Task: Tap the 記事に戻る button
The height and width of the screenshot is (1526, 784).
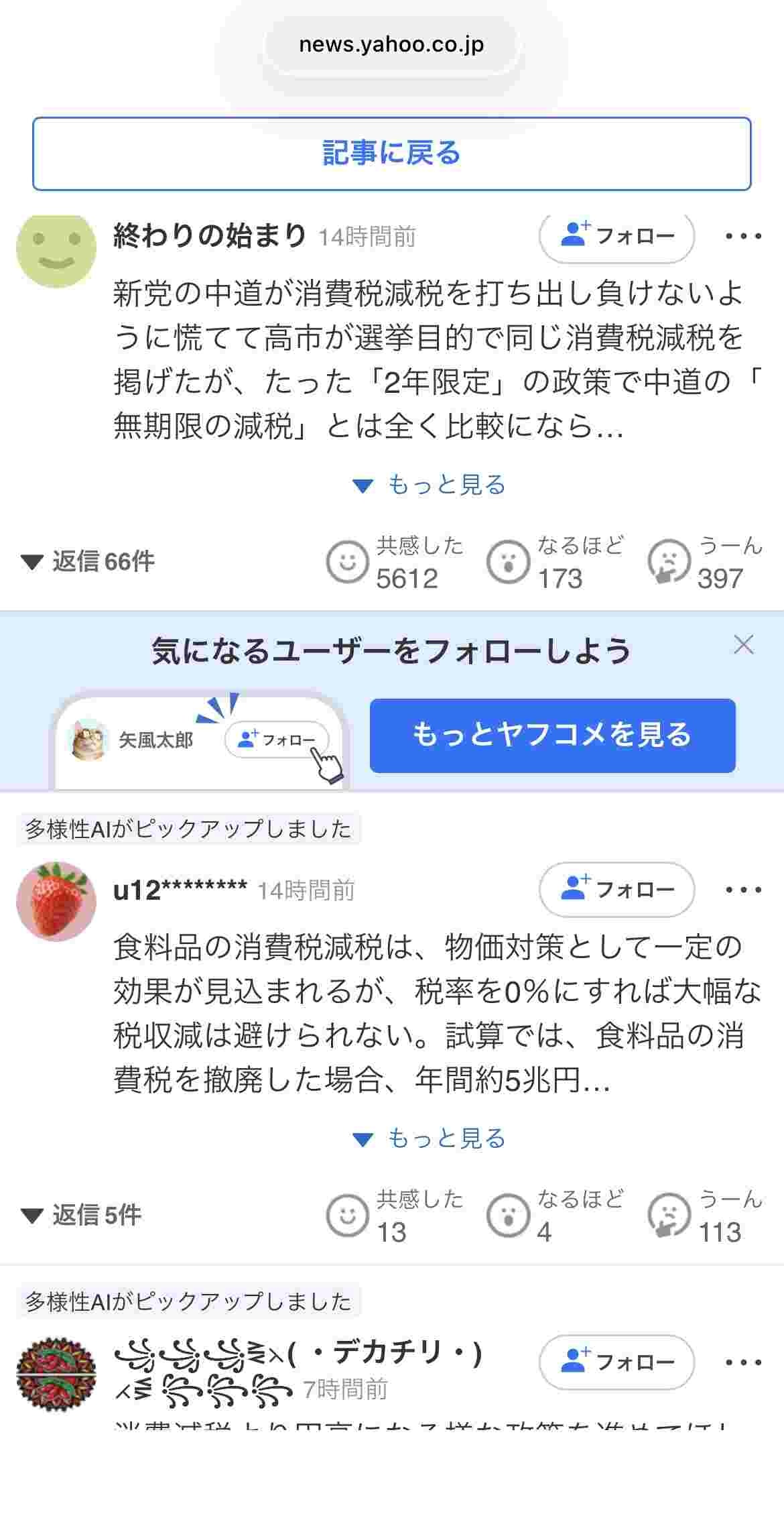Action: (x=391, y=154)
